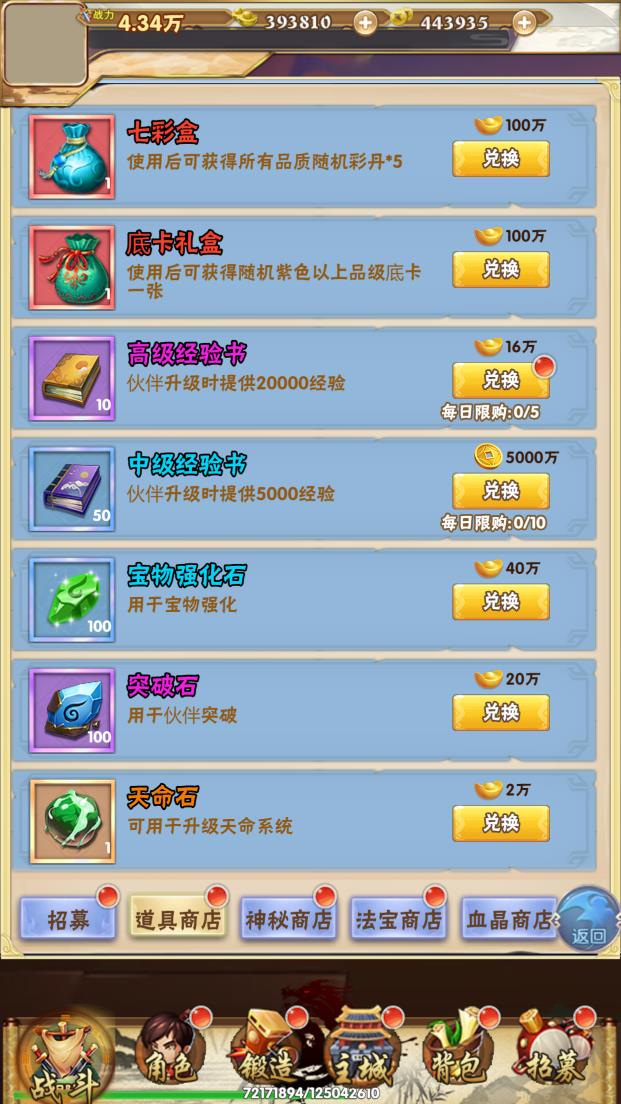Open 血晶商店 tab
621x1104 pixels.
508,920
